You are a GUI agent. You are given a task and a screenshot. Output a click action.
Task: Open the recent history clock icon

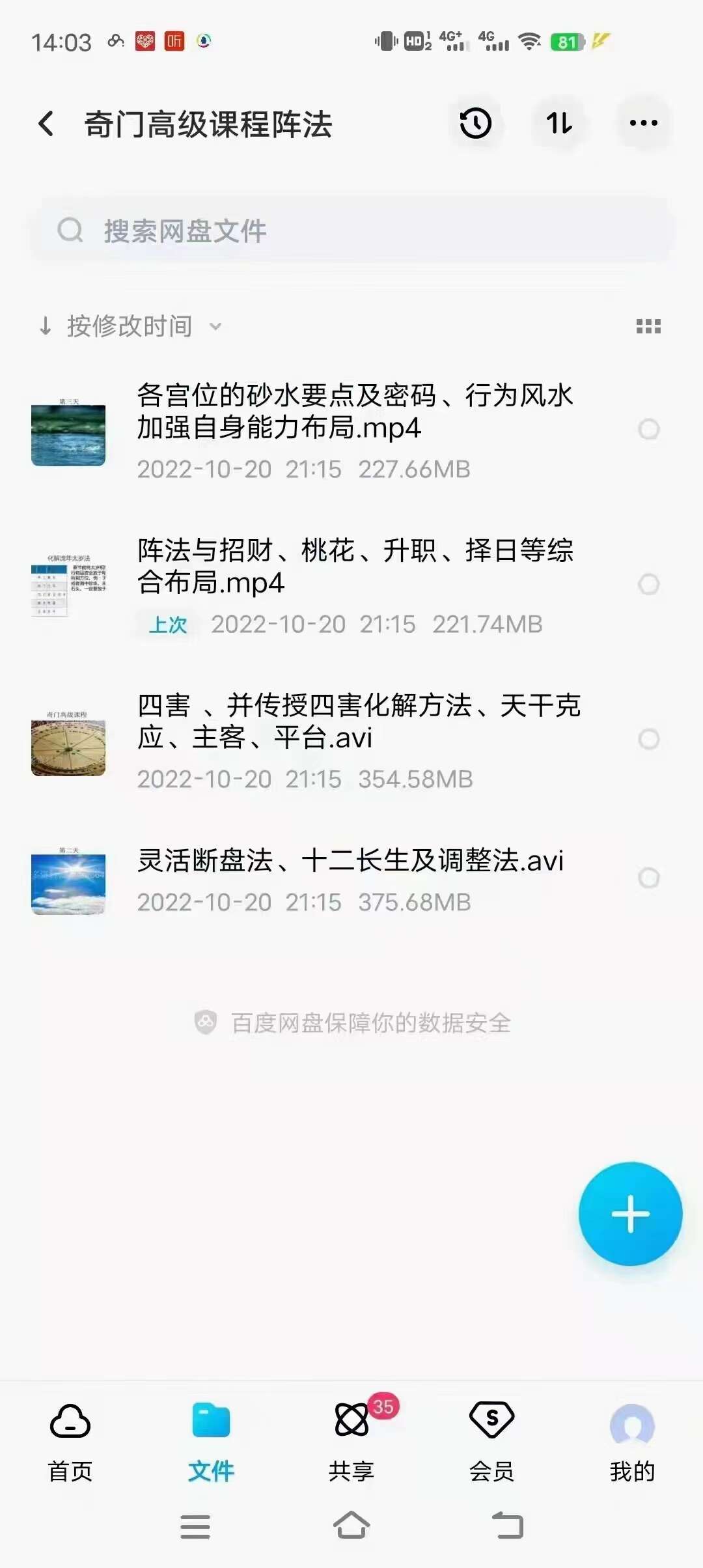point(476,124)
